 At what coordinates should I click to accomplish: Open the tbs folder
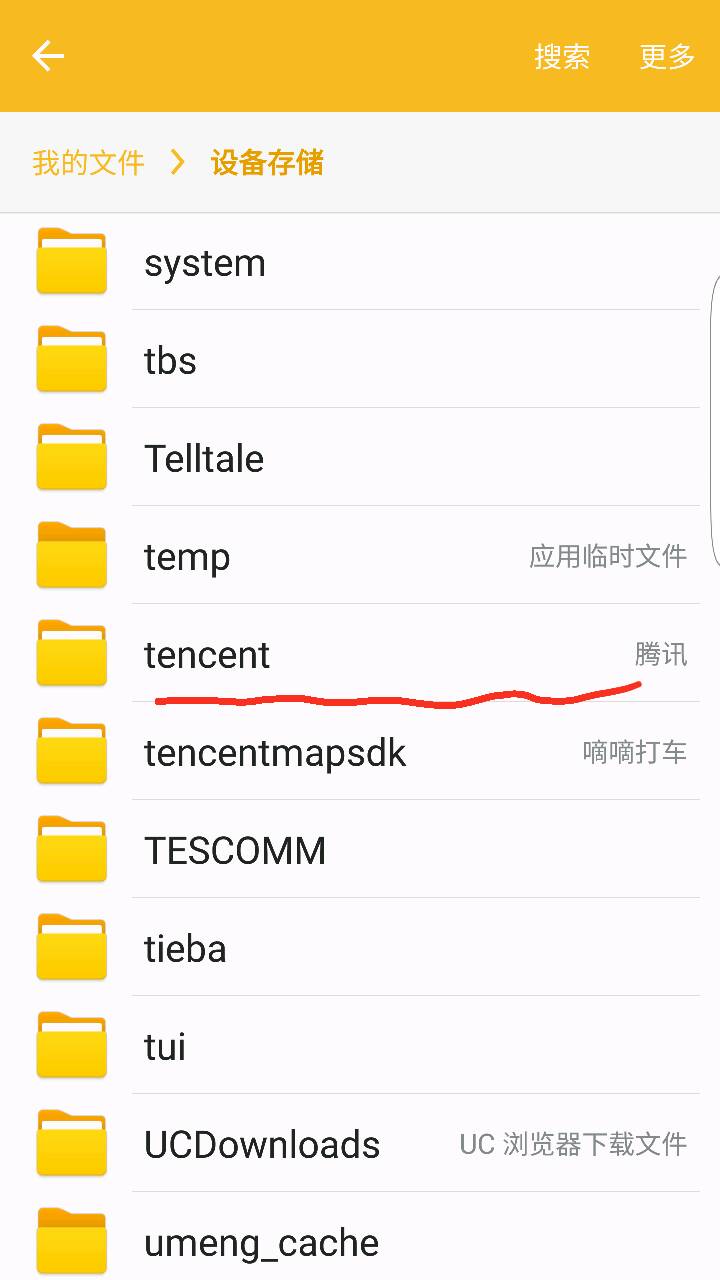tap(360, 360)
